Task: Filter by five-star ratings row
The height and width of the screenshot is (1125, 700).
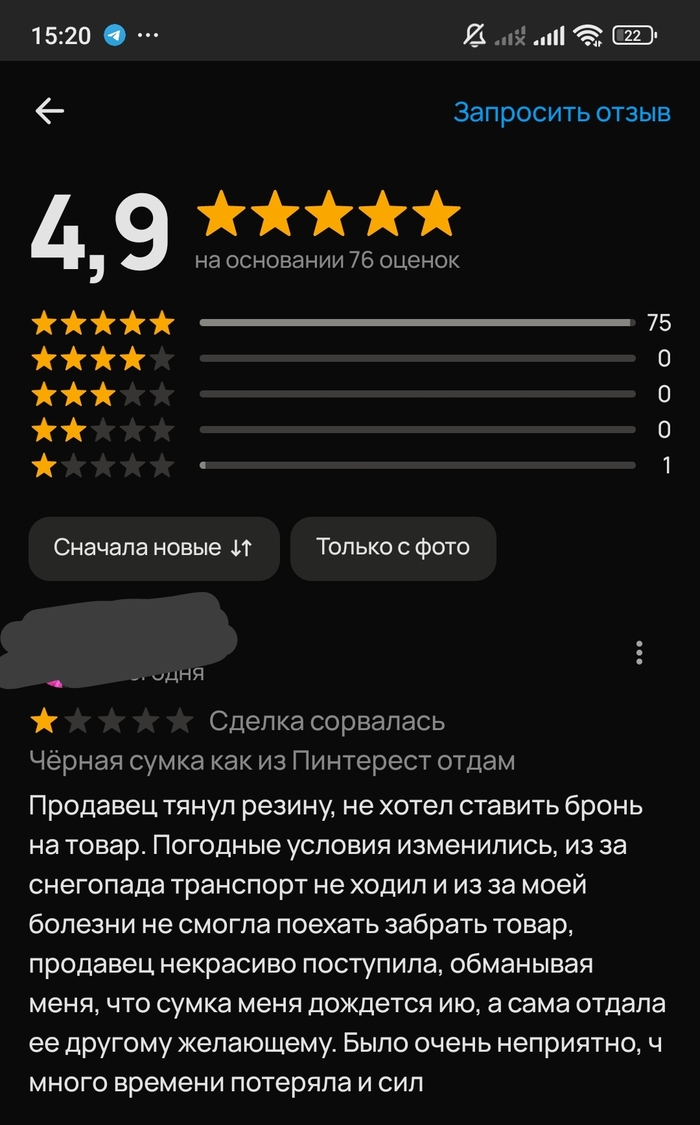Action: (350, 323)
